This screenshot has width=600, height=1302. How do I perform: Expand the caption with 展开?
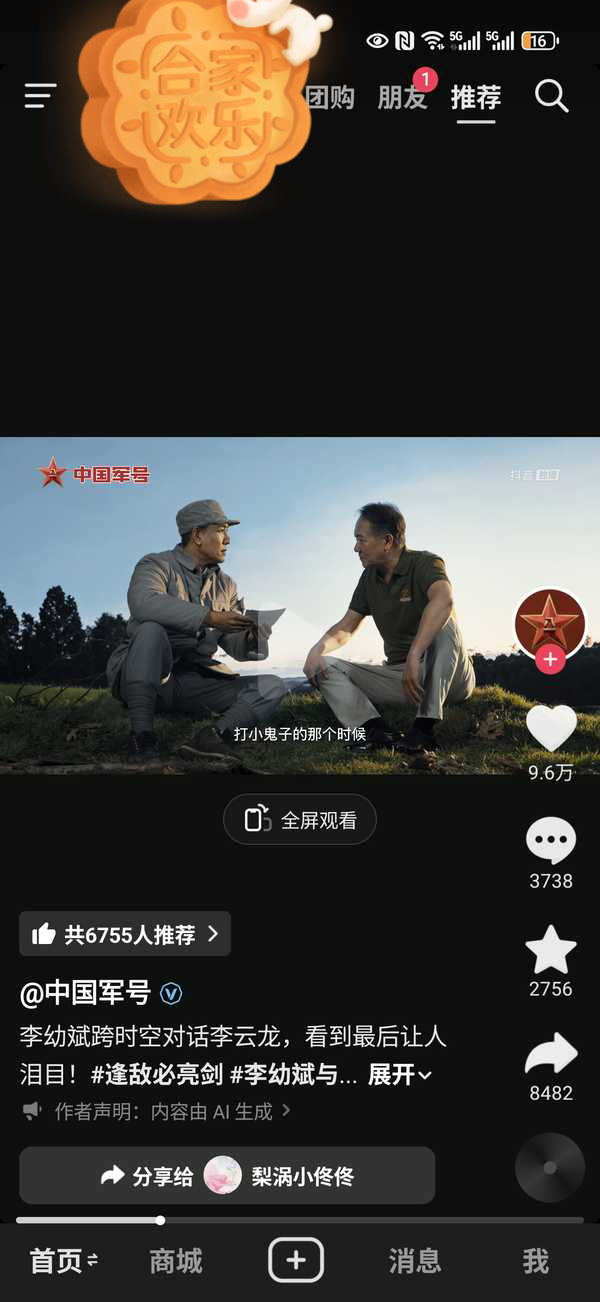click(399, 1075)
